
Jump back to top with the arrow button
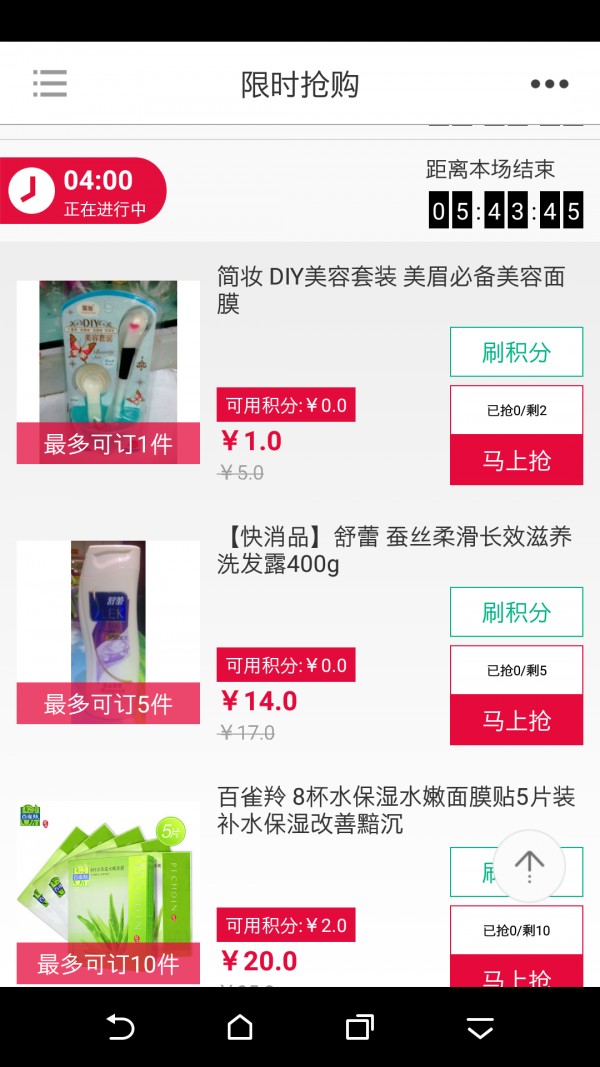point(529,866)
